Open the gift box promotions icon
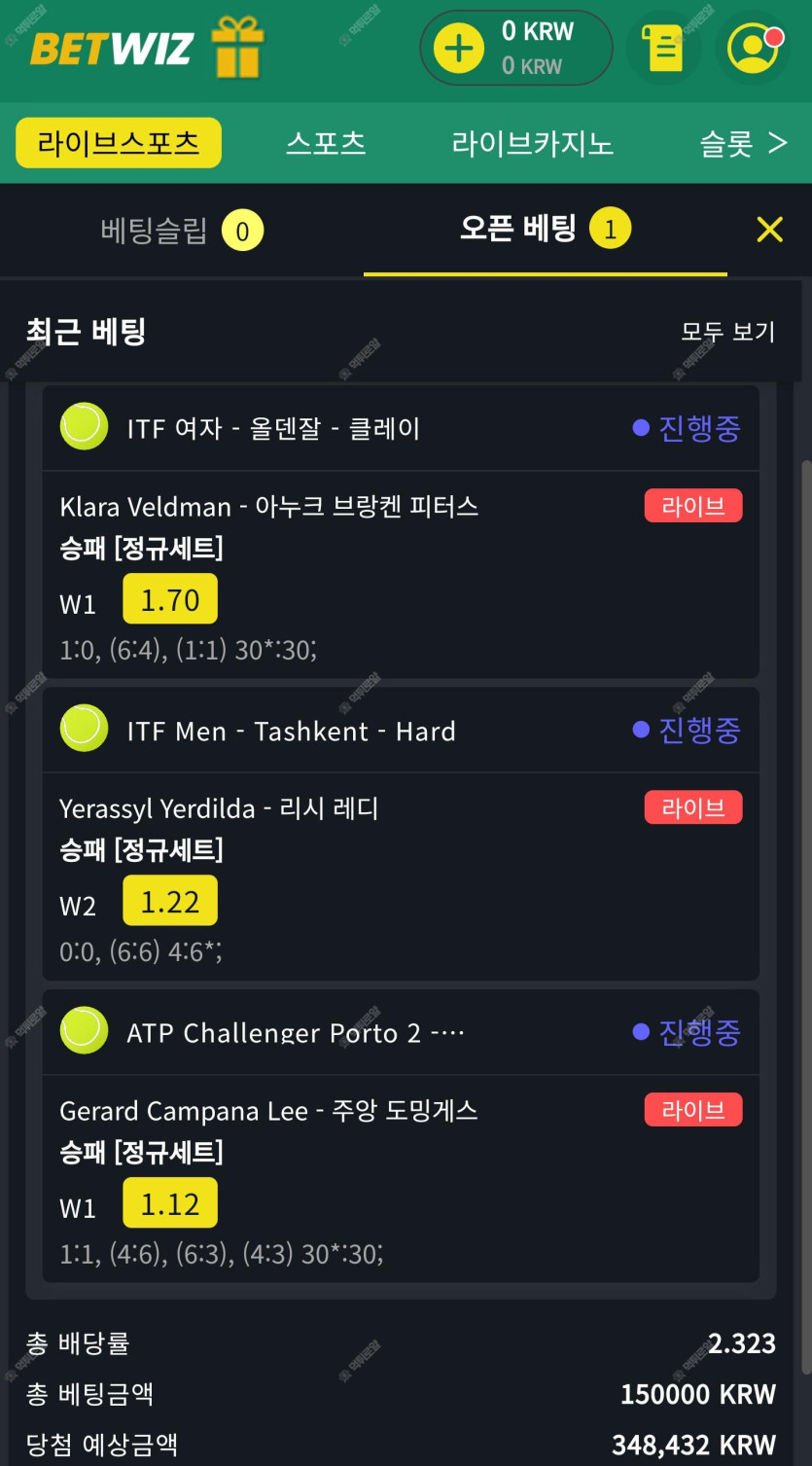Screen dimensions: 812x1466 point(238,47)
